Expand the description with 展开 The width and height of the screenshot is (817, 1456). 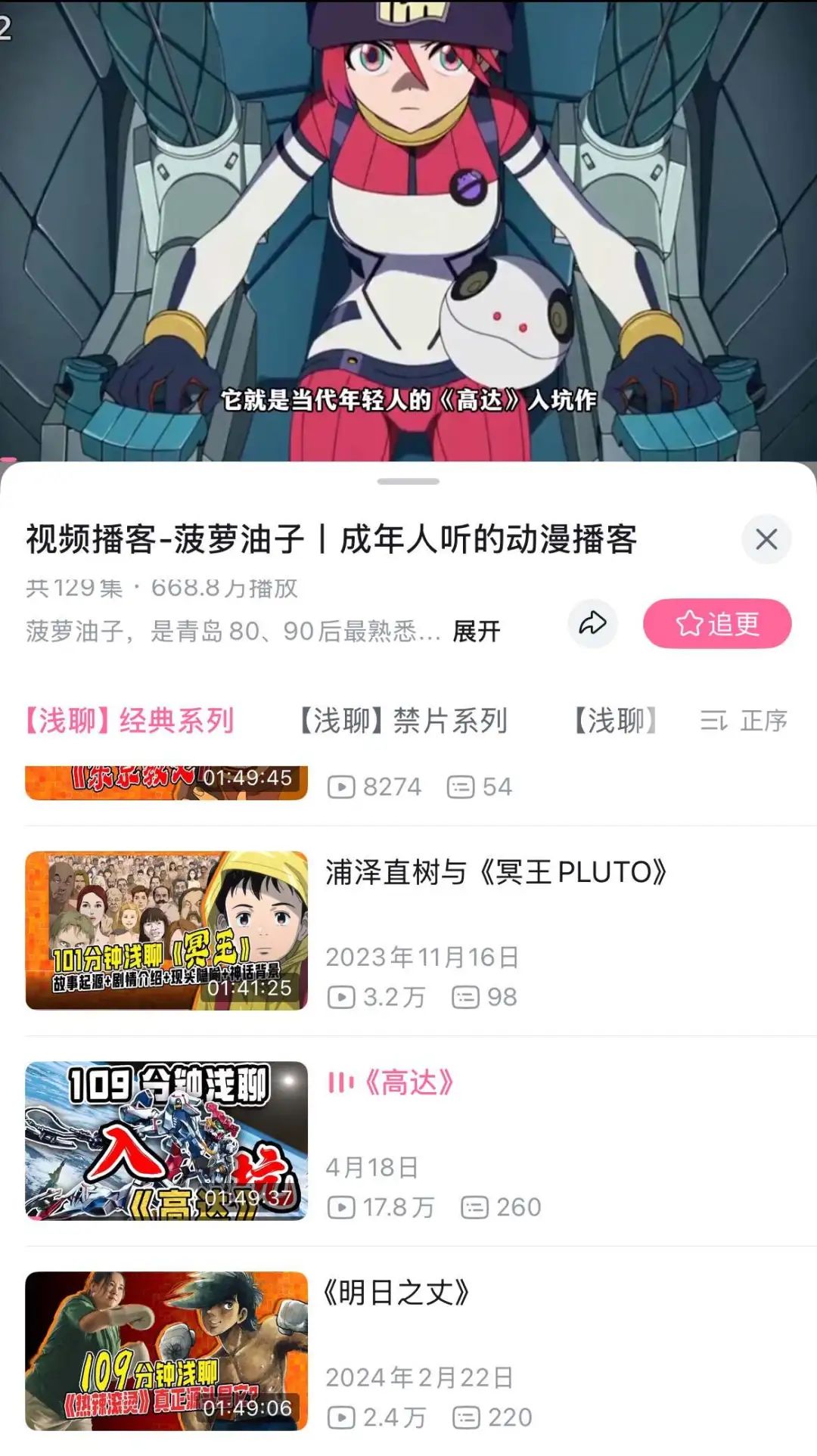(x=477, y=631)
